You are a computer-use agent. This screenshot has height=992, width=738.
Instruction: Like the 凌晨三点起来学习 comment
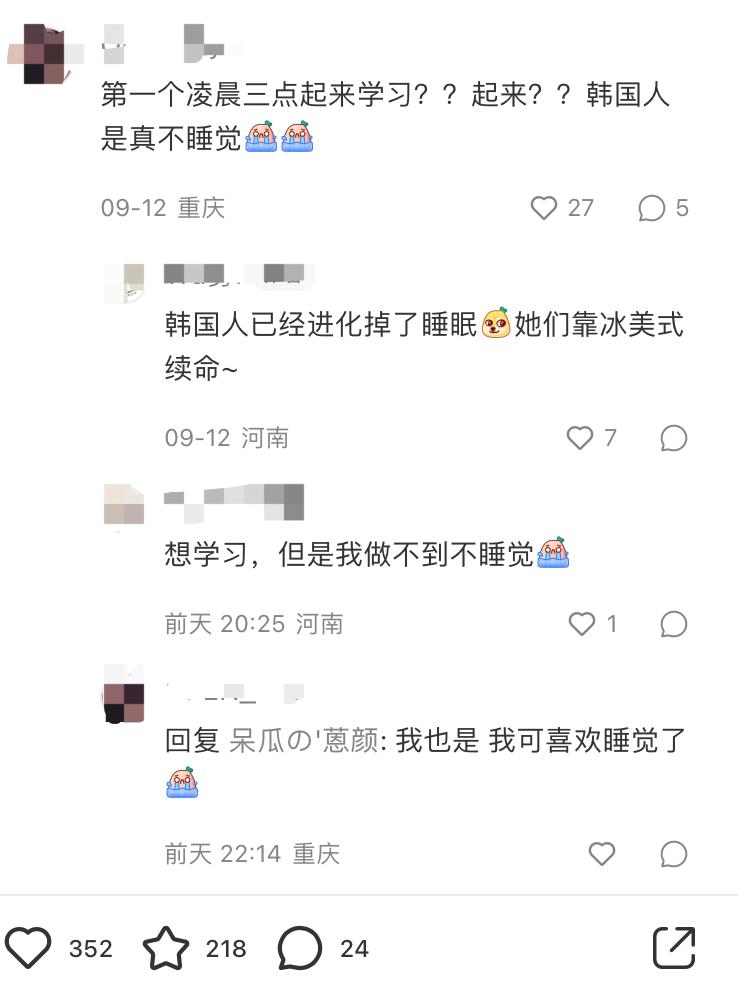544,208
